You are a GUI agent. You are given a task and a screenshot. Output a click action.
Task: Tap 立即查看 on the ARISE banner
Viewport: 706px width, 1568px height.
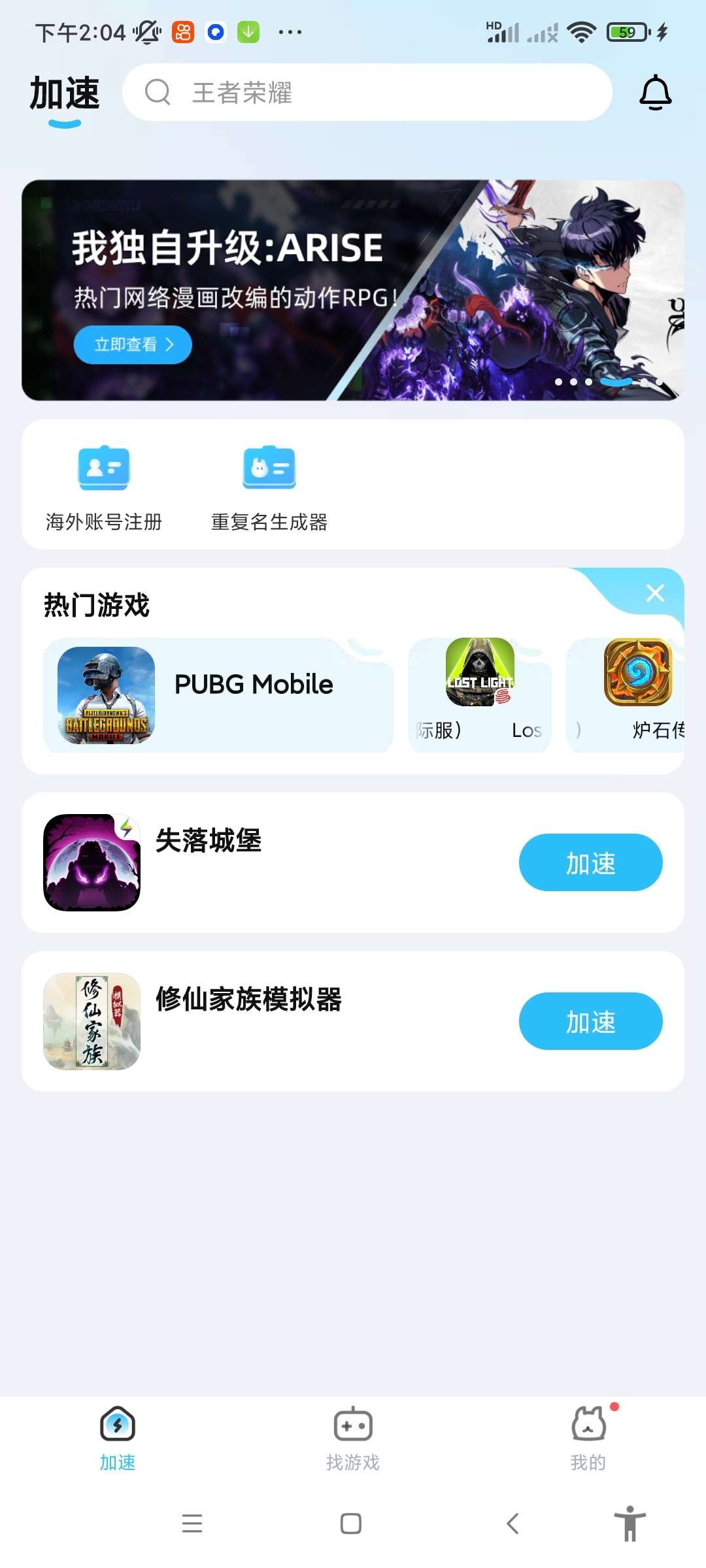click(132, 344)
